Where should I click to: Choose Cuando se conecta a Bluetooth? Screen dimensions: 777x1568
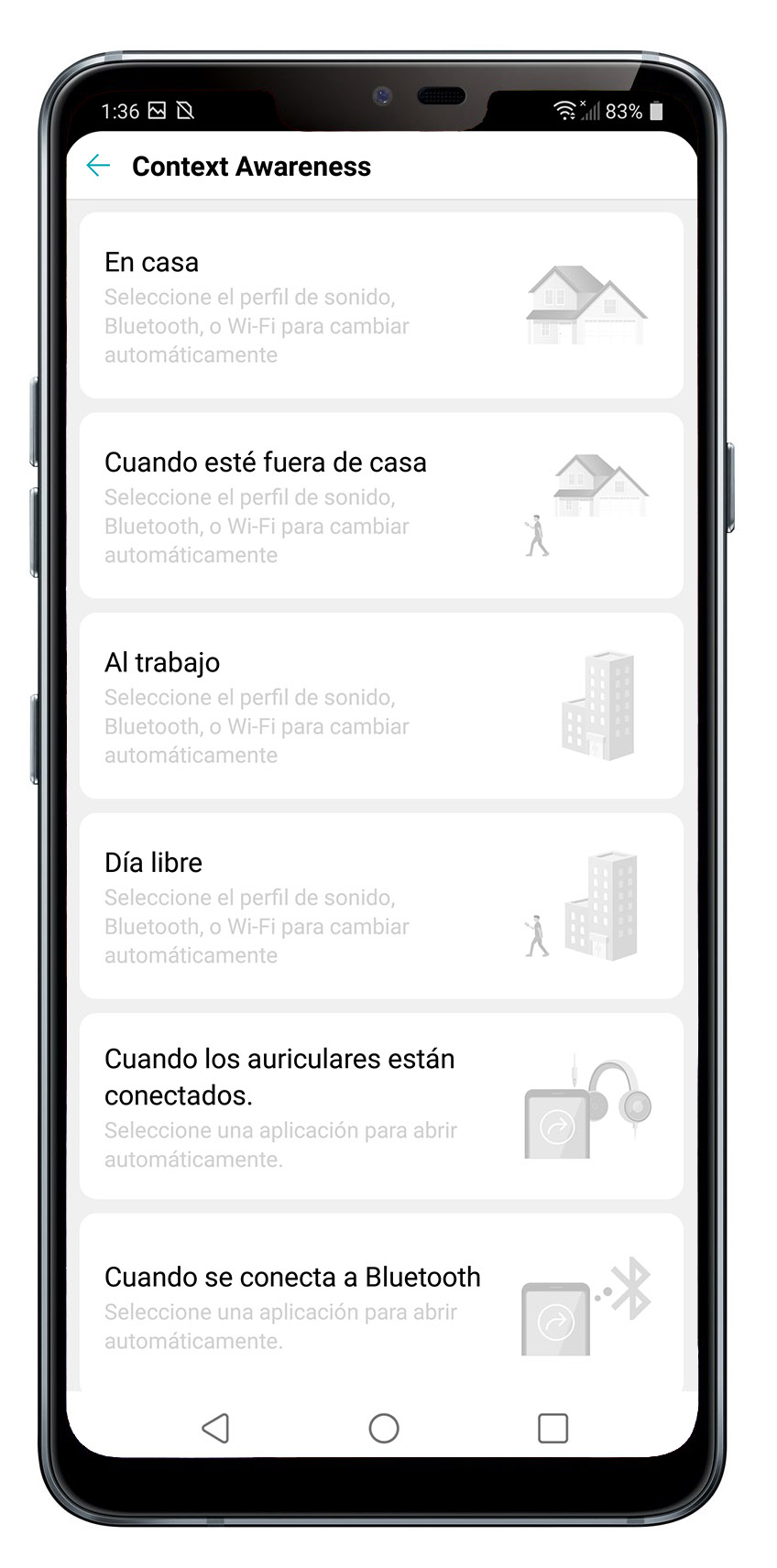pos(381,1302)
